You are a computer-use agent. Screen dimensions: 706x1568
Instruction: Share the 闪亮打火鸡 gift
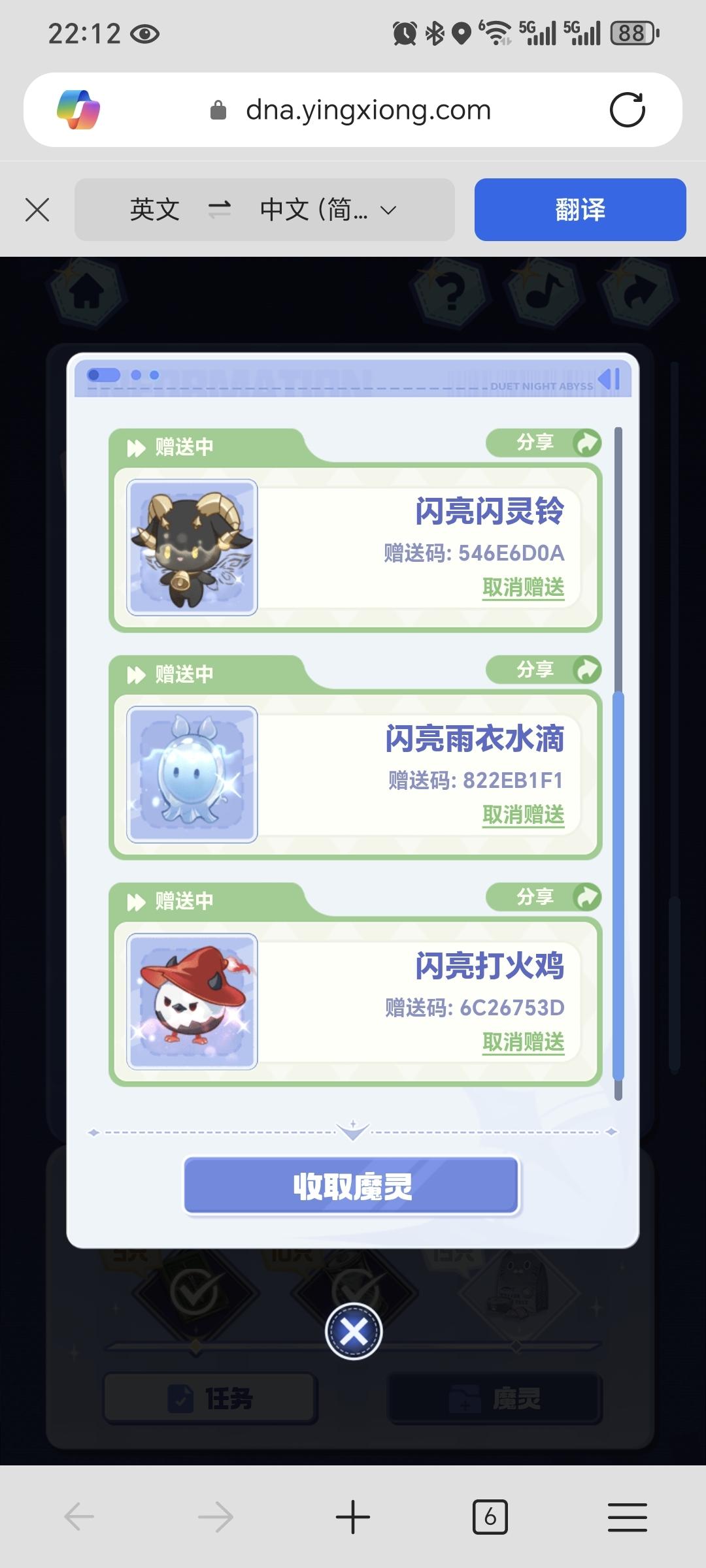pyautogui.click(x=543, y=897)
